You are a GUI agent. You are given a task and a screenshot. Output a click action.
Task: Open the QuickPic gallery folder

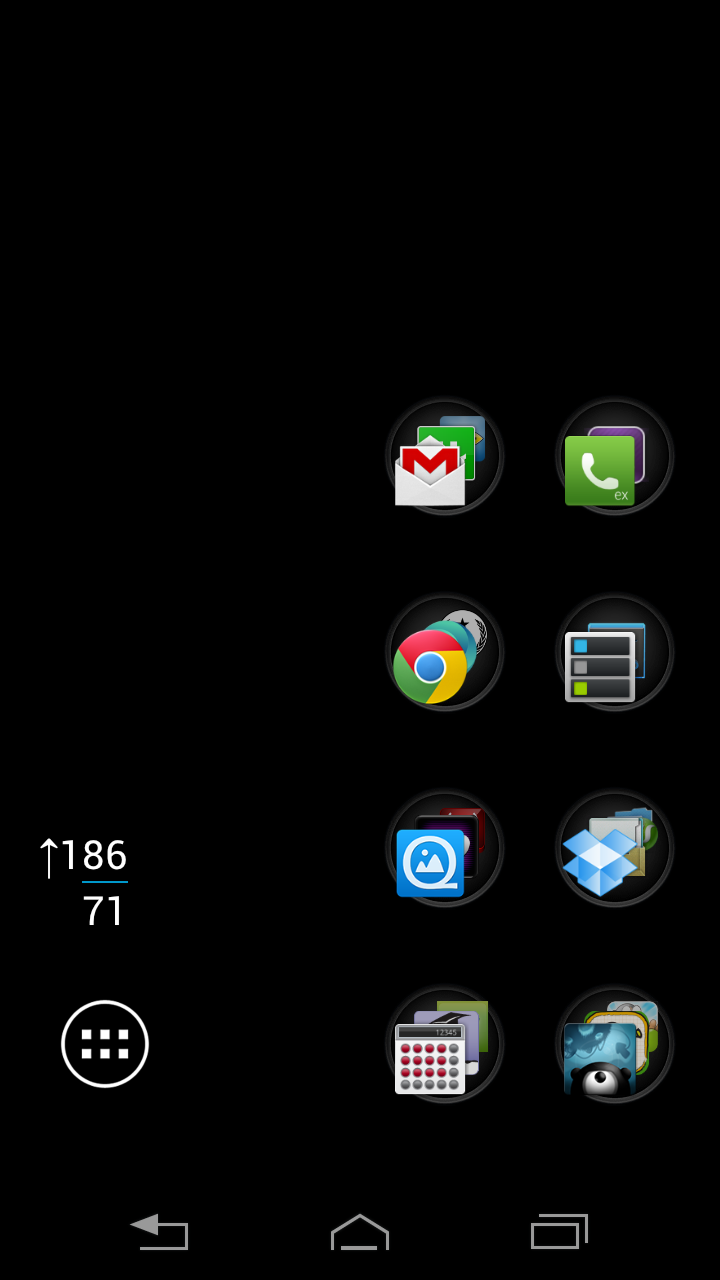click(444, 849)
